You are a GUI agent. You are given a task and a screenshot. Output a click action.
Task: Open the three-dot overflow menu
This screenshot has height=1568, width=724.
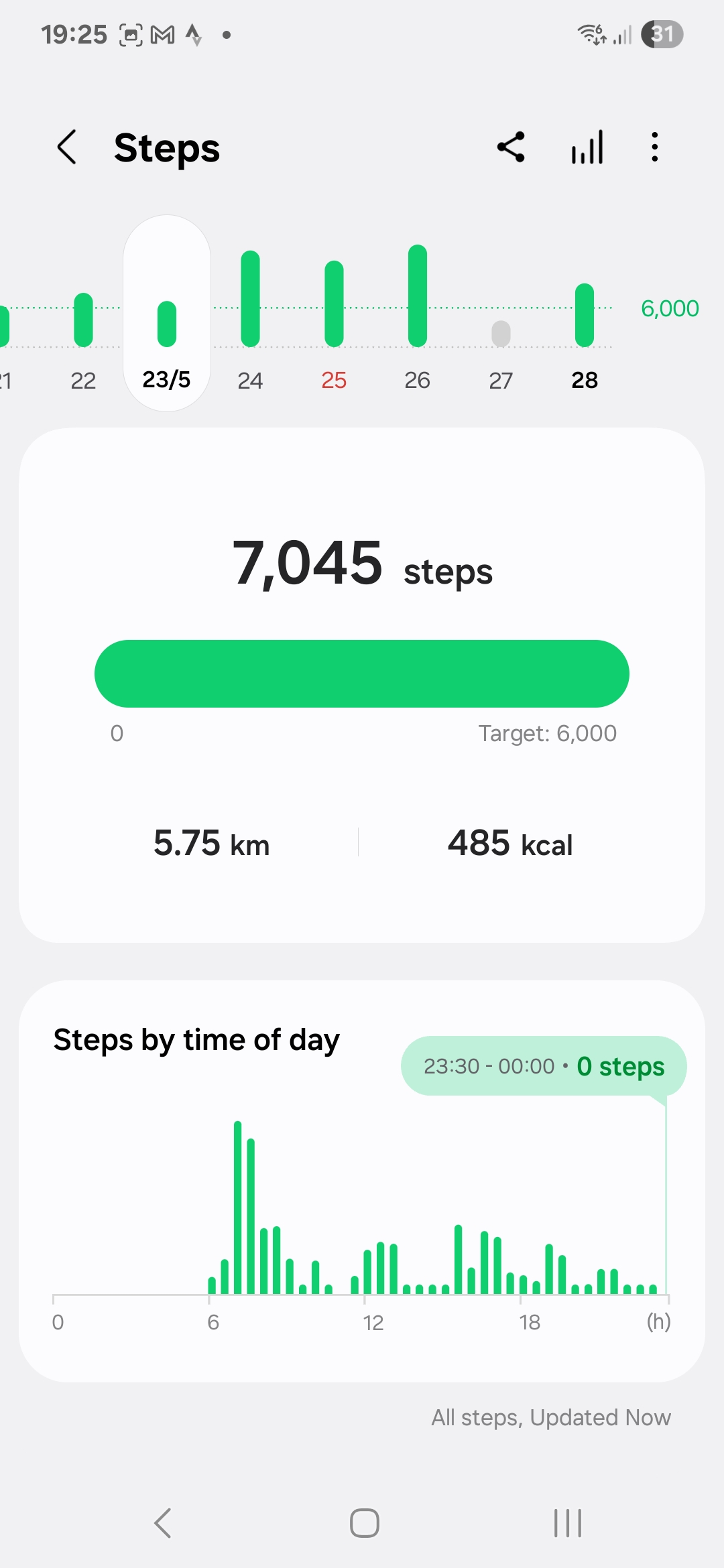654,147
